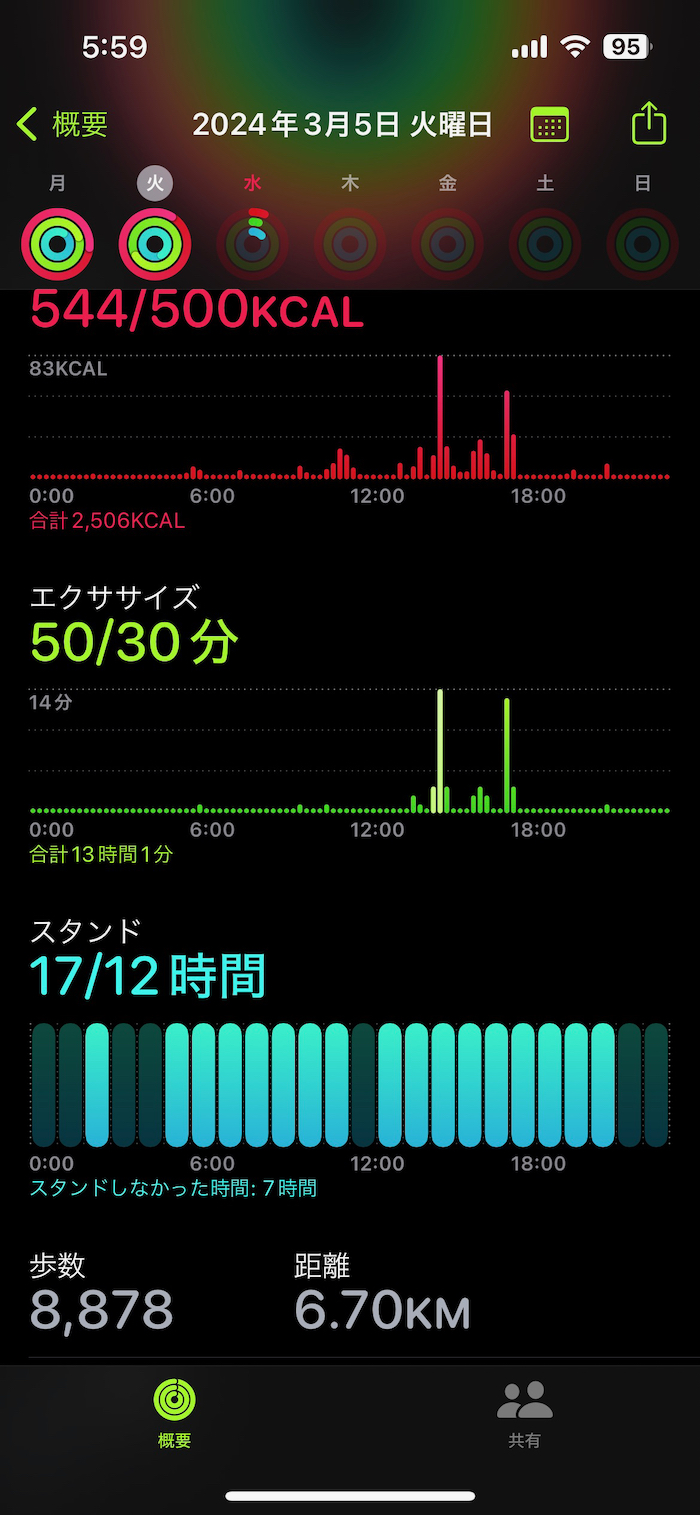This screenshot has height=1515, width=700.
Task: Select Thursday (木) activity rings
Action: tap(350, 243)
